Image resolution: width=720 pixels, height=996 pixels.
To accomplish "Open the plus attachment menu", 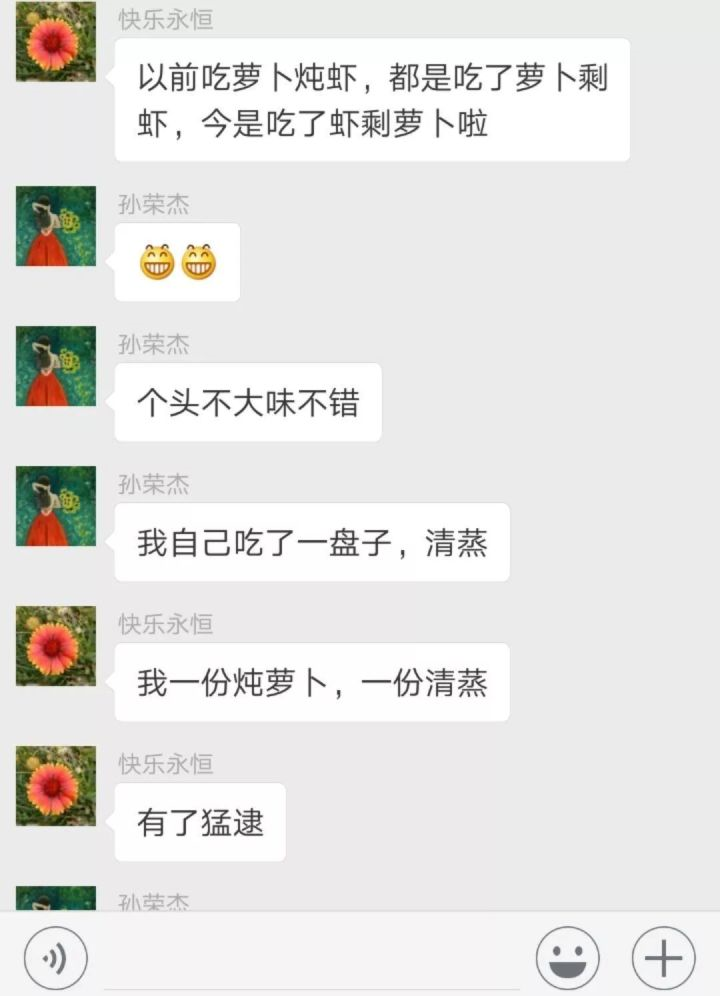I will point(663,958).
